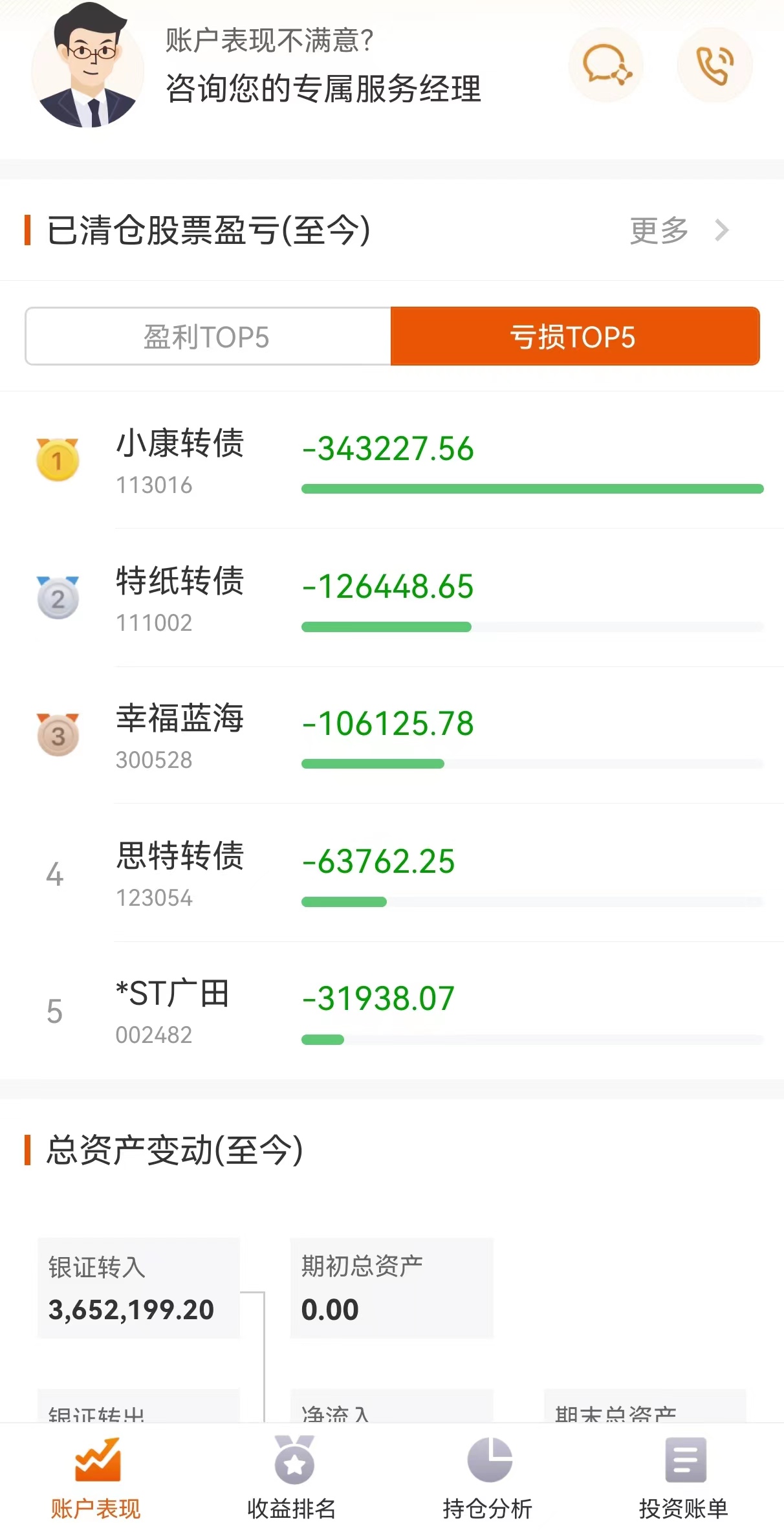Toggle the bronze medal rank for 幸福蓝海
The width and height of the screenshot is (784, 1534).
[58, 736]
